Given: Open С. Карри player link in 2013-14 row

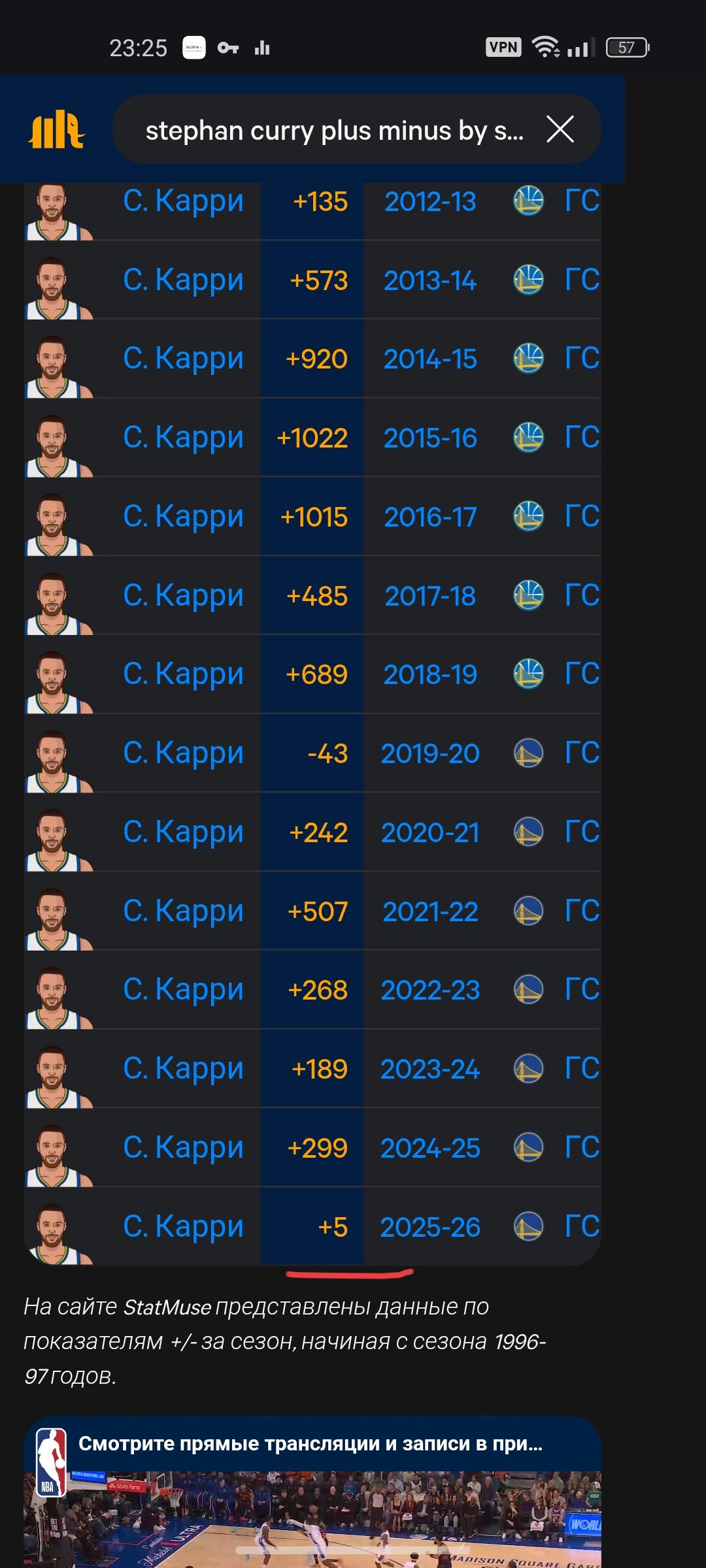Looking at the screenshot, I should pyautogui.click(x=183, y=280).
